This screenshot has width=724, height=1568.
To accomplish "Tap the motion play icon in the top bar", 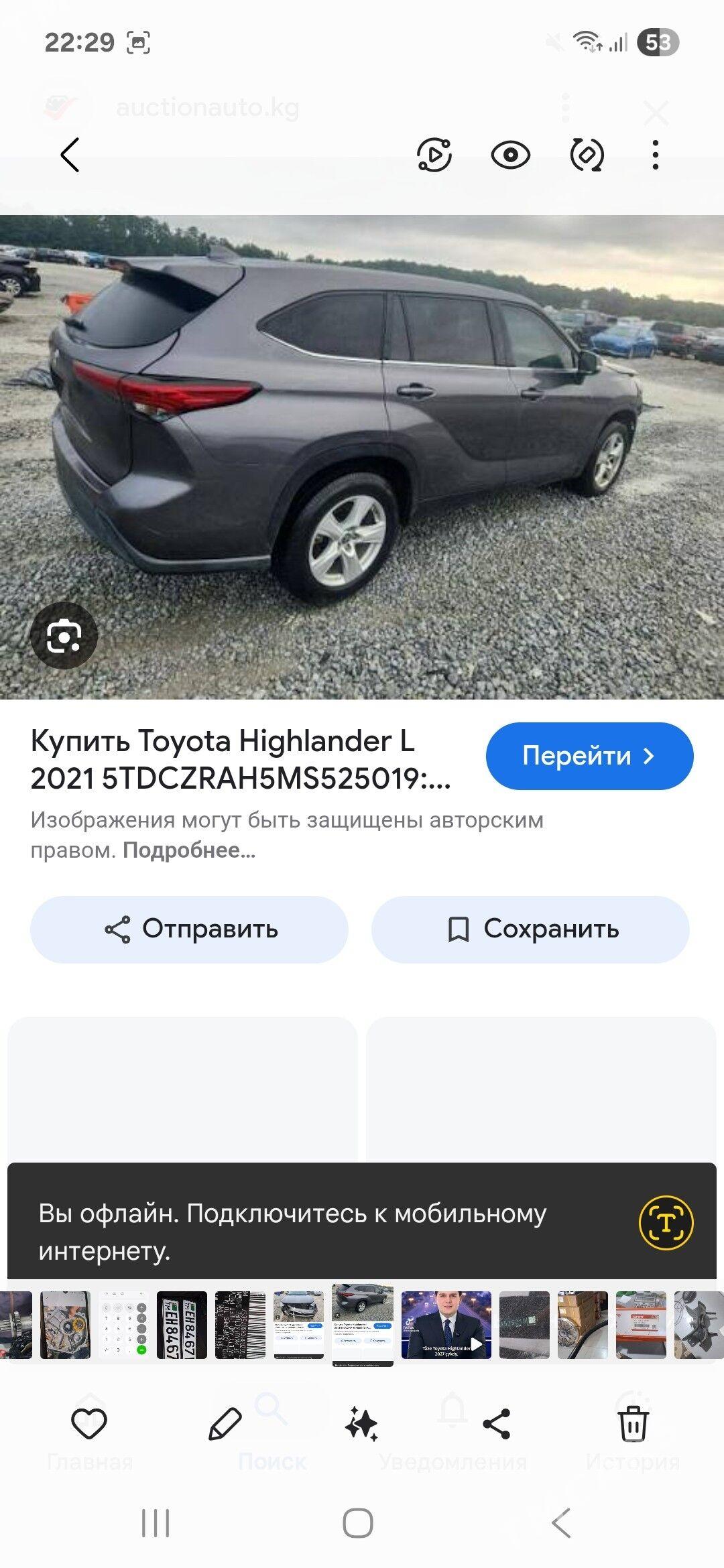I will tap(434, 155).
